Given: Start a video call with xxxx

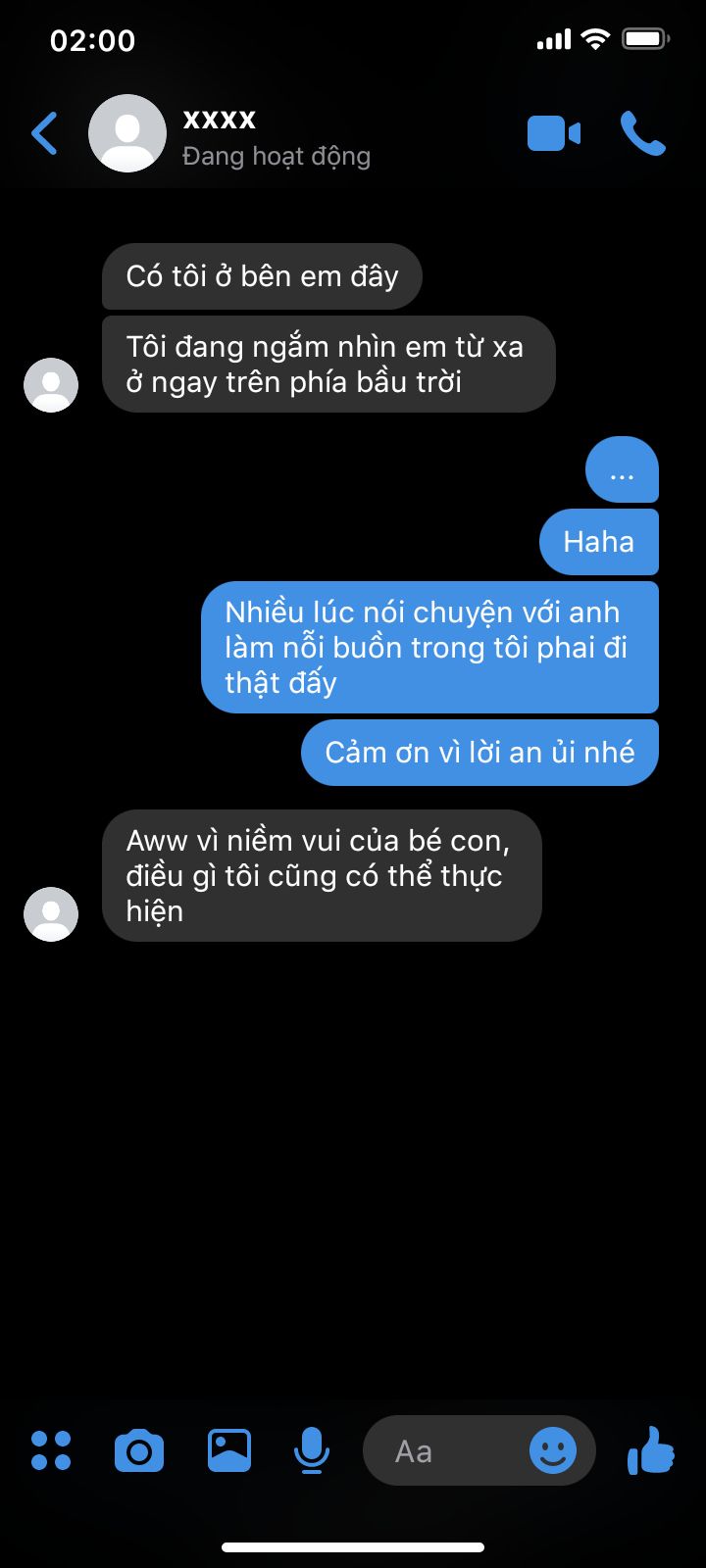Looking at the screenshot, I should [553, 134].
